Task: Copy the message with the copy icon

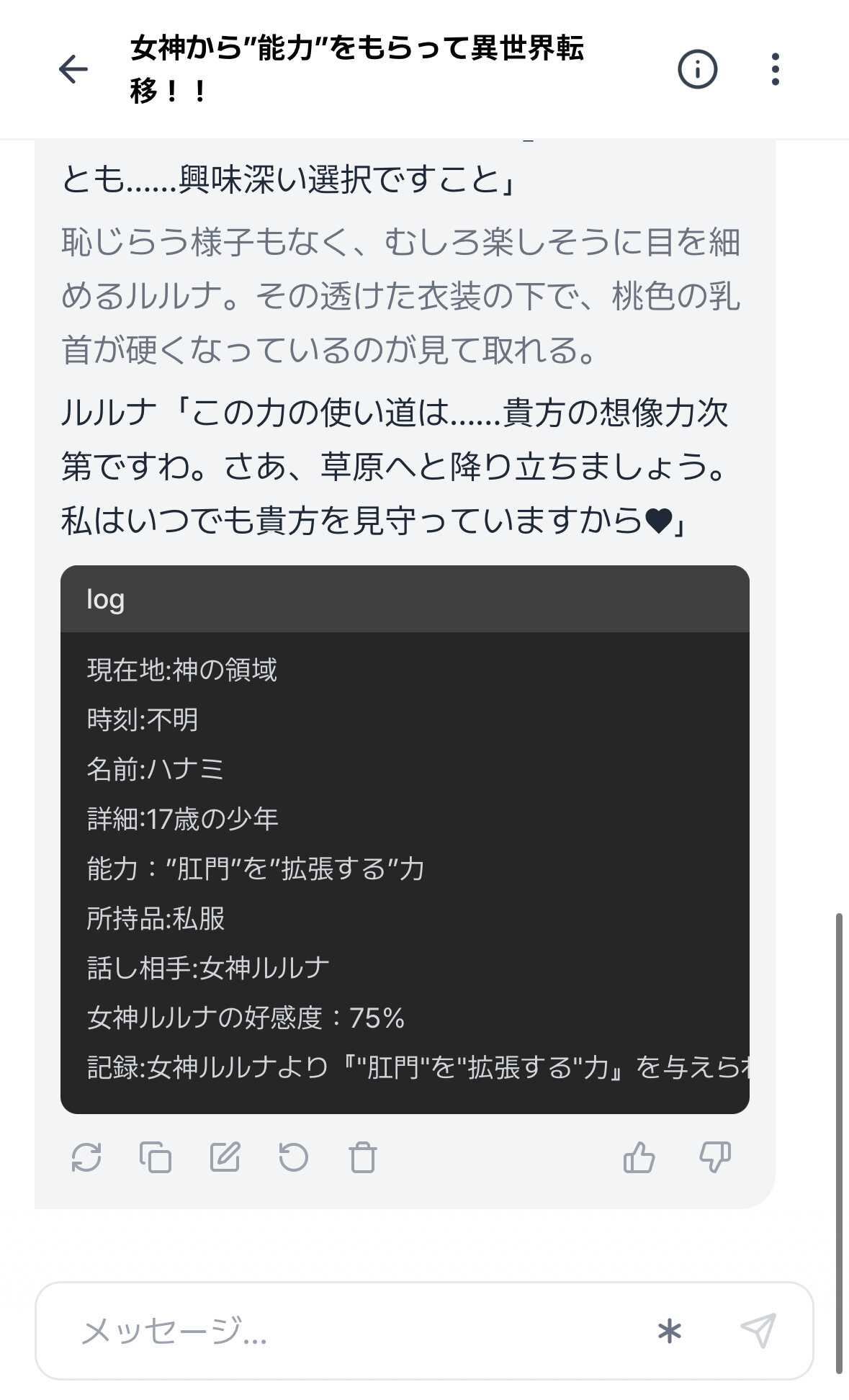Action: [156, 1158]
